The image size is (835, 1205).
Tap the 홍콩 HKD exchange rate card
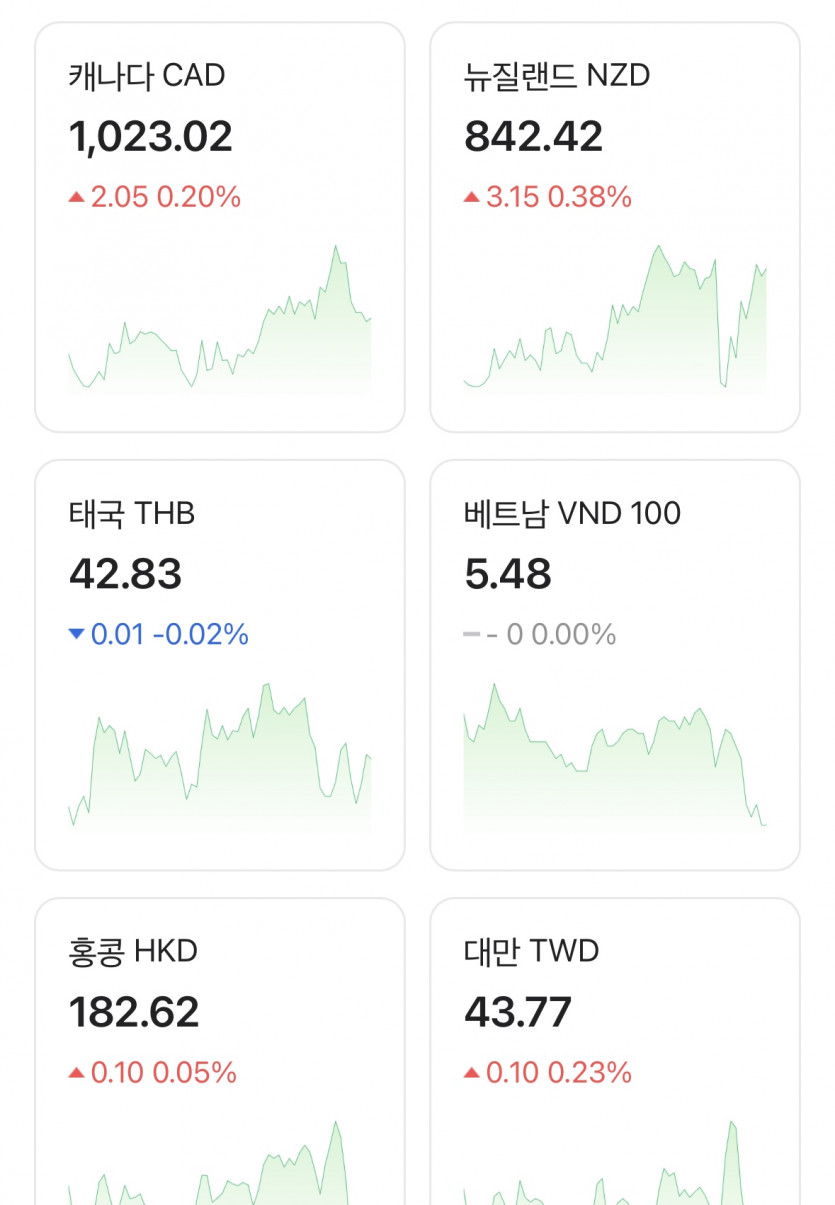click(220, 1050)
